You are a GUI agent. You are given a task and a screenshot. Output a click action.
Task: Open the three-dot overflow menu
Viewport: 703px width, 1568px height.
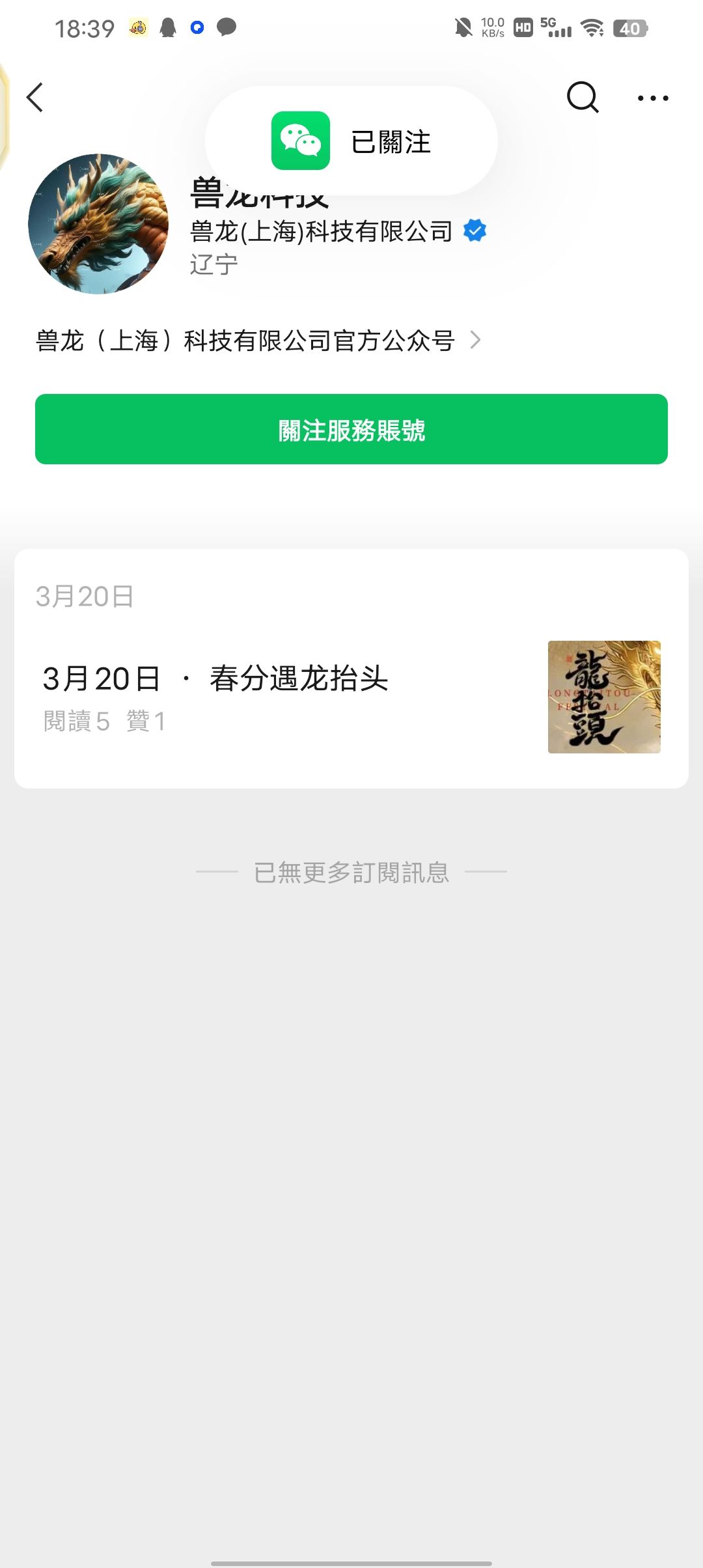pos(652,98)
